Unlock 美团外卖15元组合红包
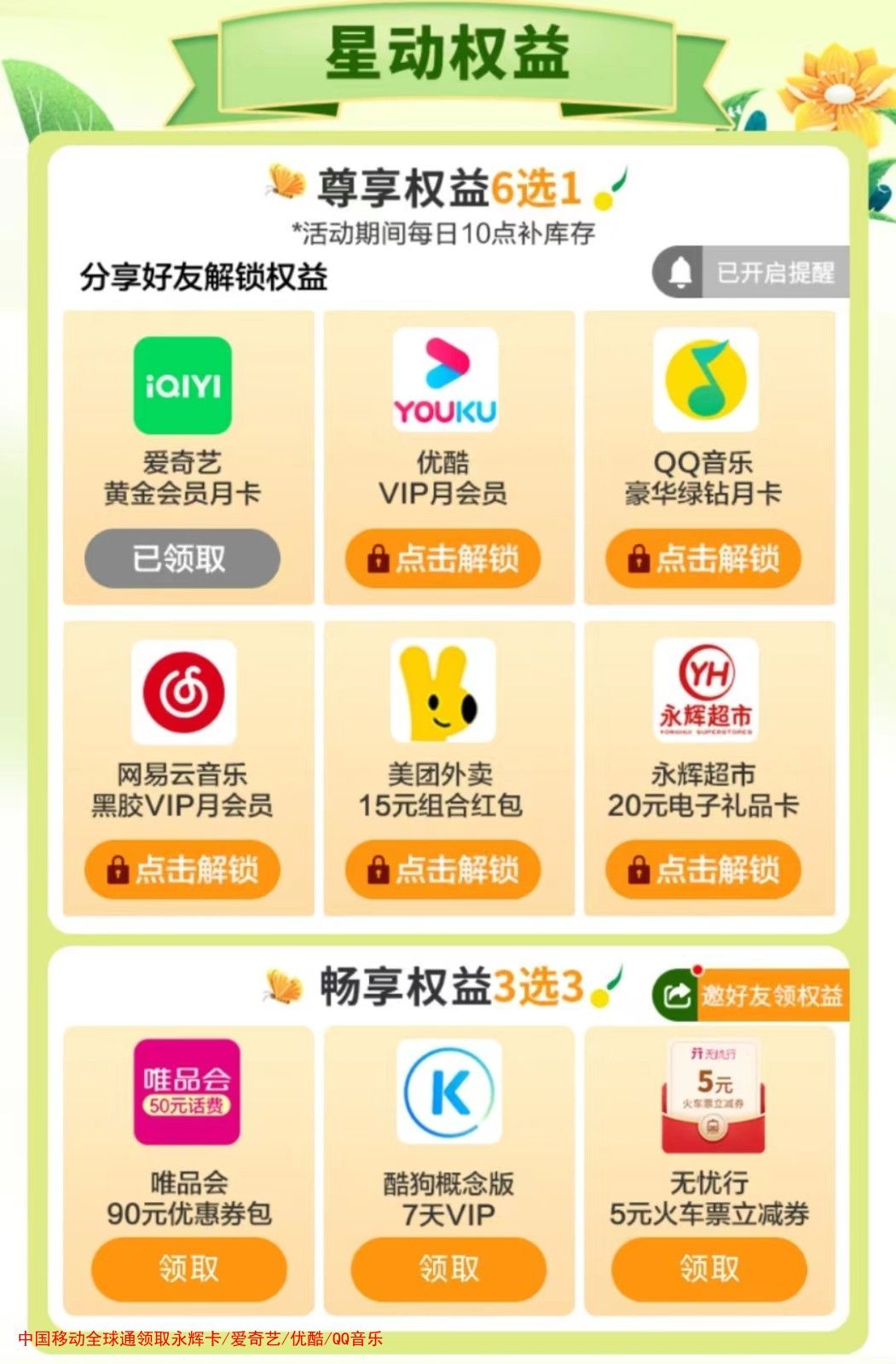The image size is (896, 1364). (442, 870)
